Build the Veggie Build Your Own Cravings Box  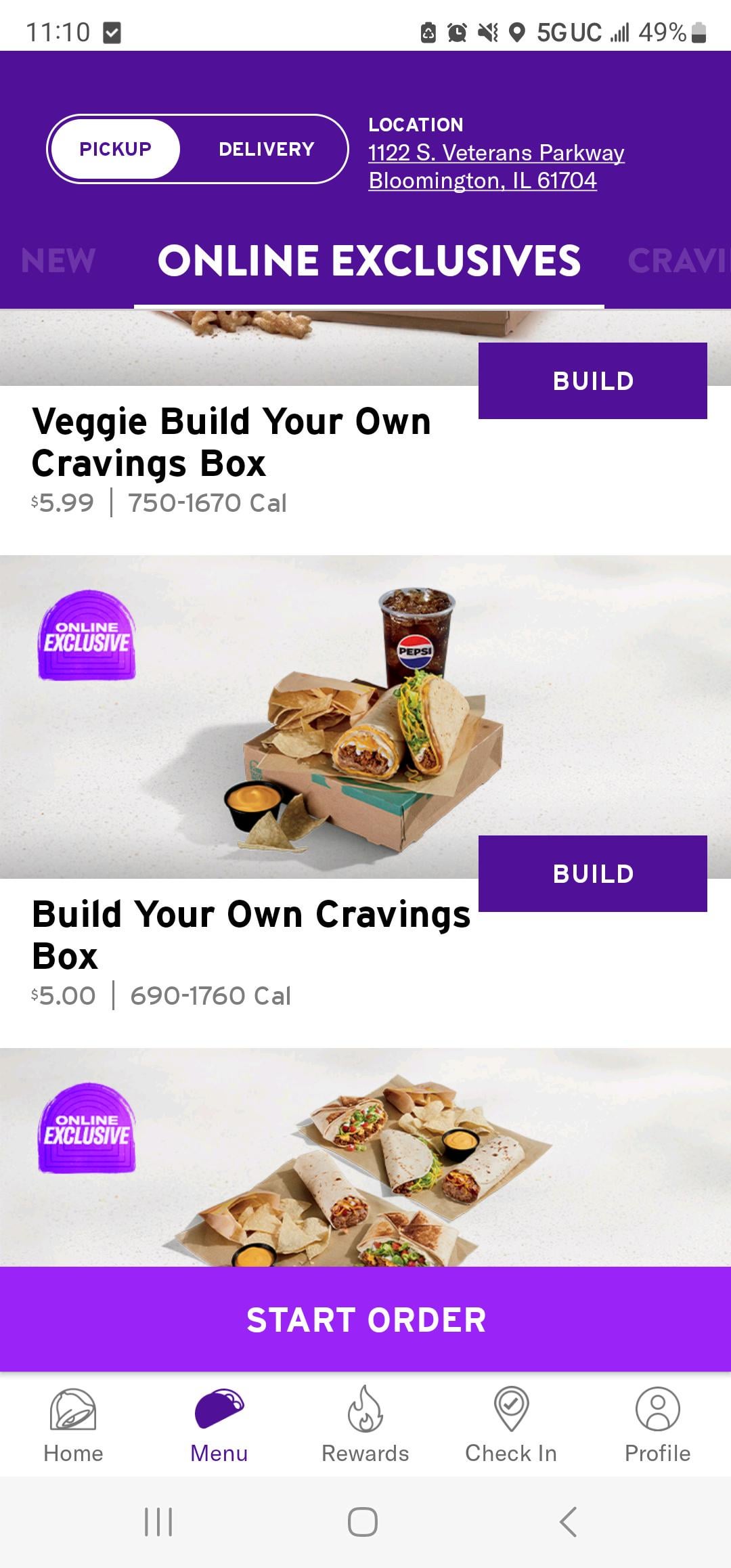click(x=592, y=381)
